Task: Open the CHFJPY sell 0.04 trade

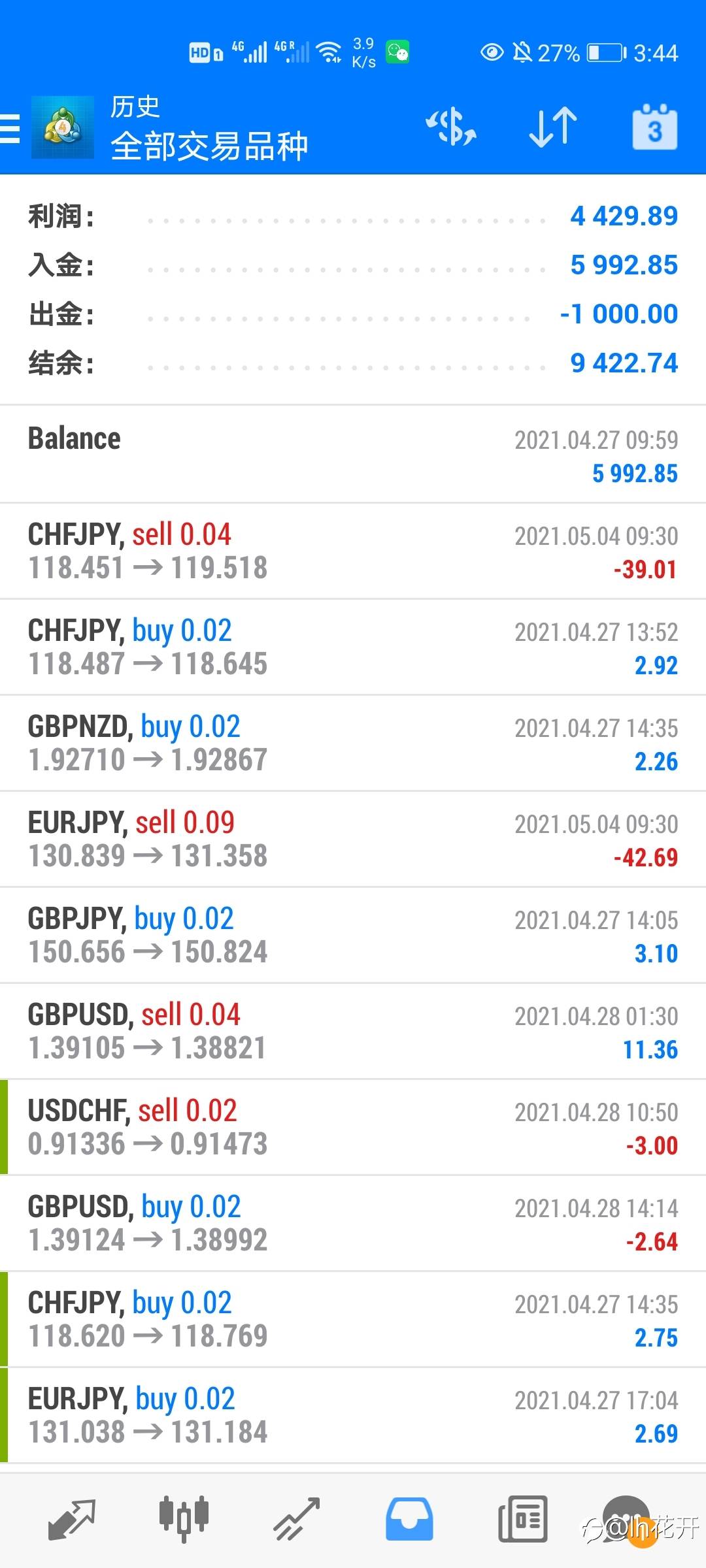Action: point(353,551)
